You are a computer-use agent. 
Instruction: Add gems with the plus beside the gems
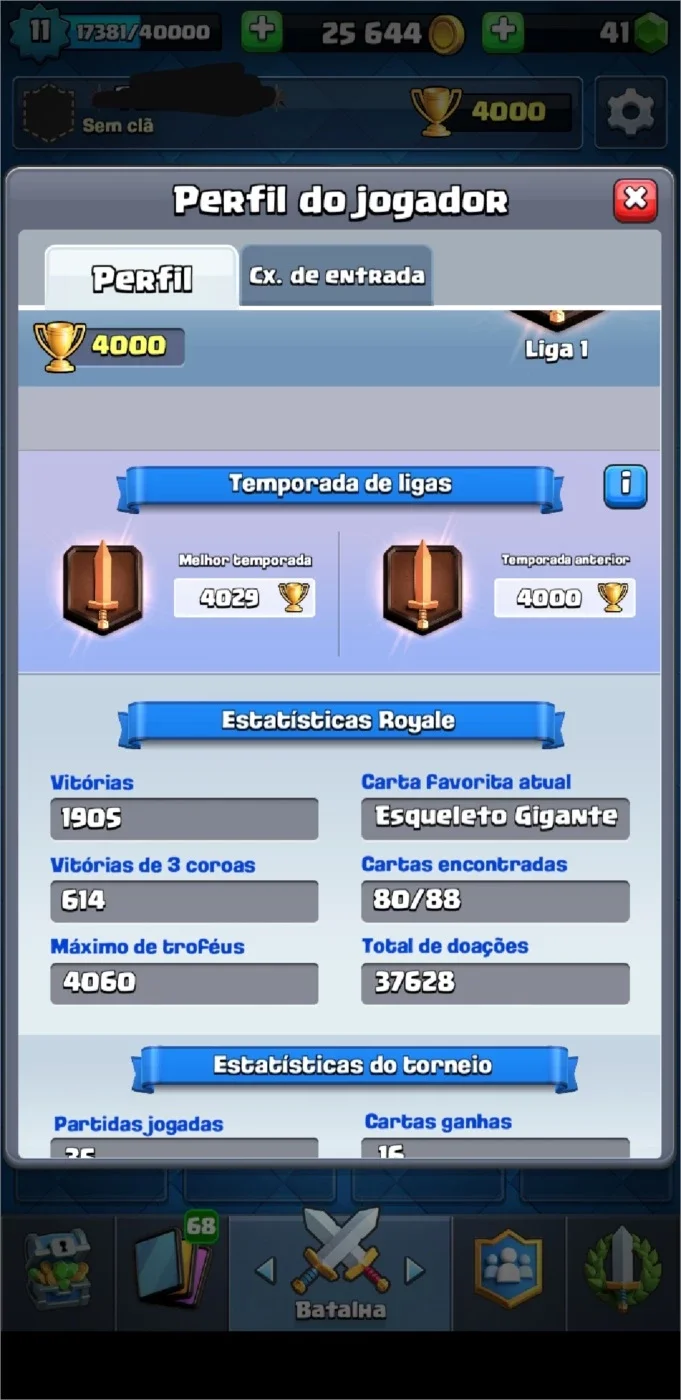pyautogui.click(x=503, y=33)
